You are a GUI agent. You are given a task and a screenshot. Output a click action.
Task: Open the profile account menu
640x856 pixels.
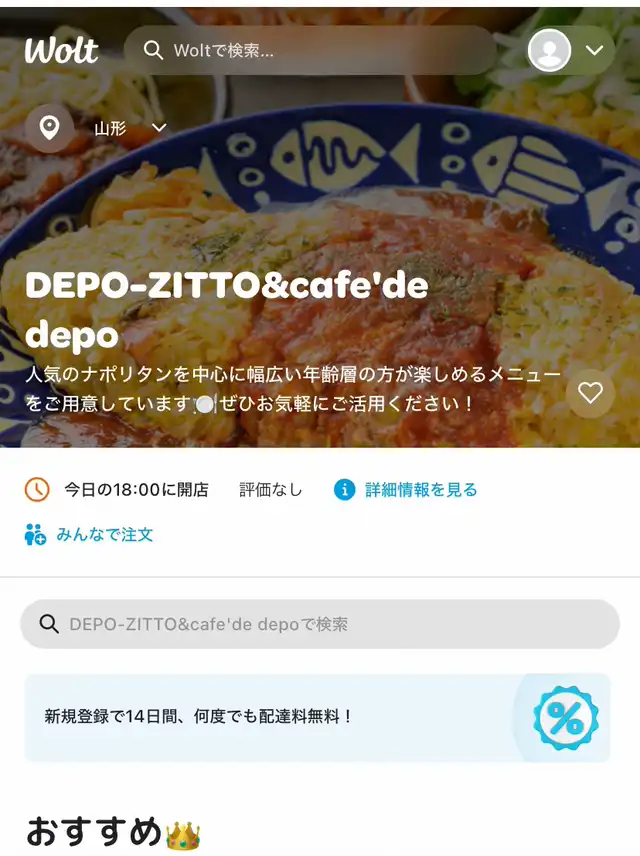pos(570,50)
